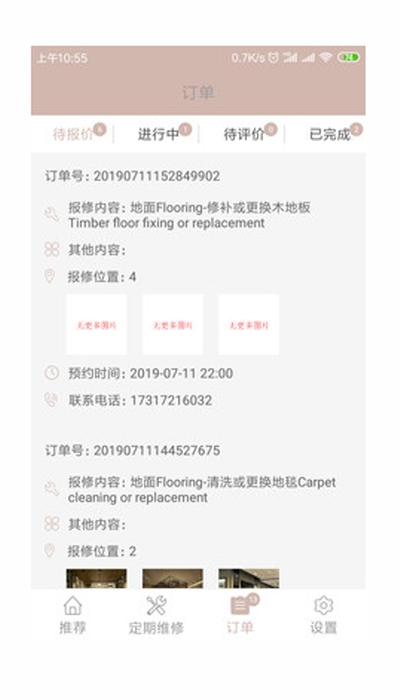Switch to the 进行中 tab

click(158, 133)
